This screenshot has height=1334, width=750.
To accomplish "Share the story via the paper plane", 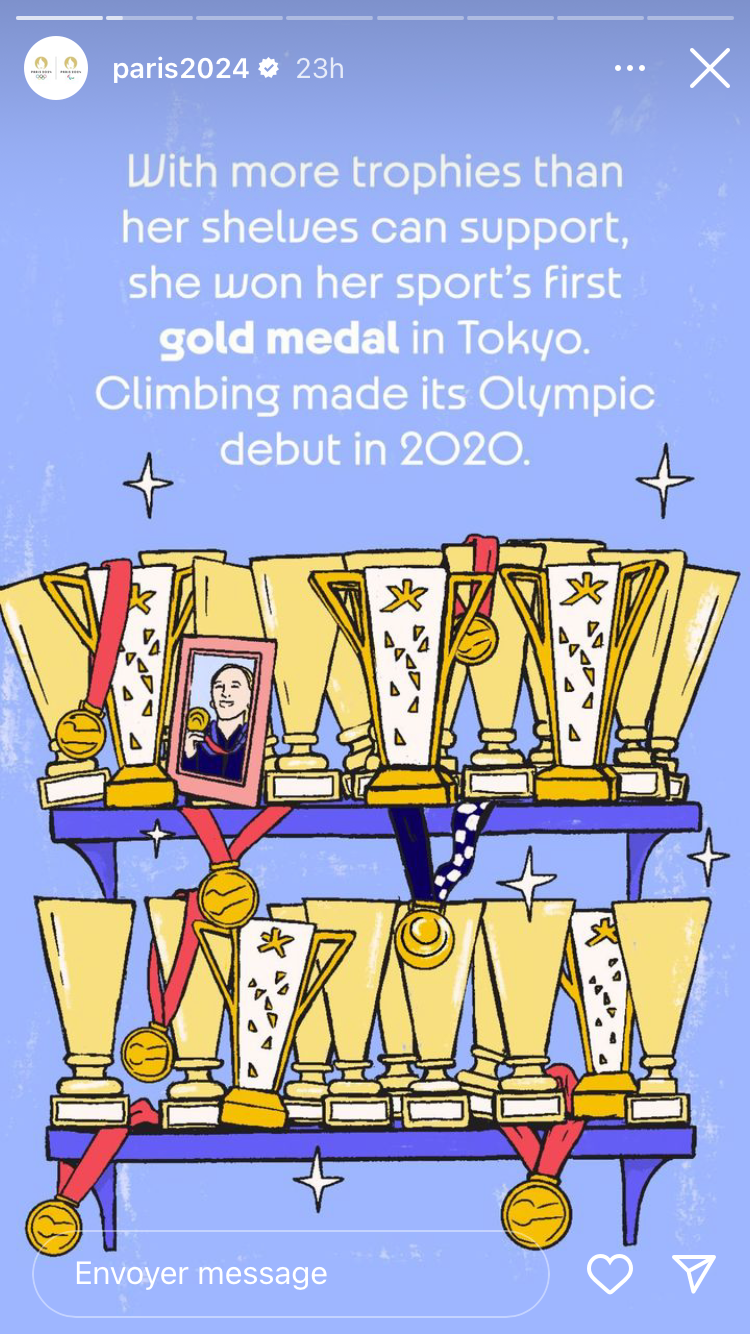I will pyautogui.click(x=693, y=1273).
